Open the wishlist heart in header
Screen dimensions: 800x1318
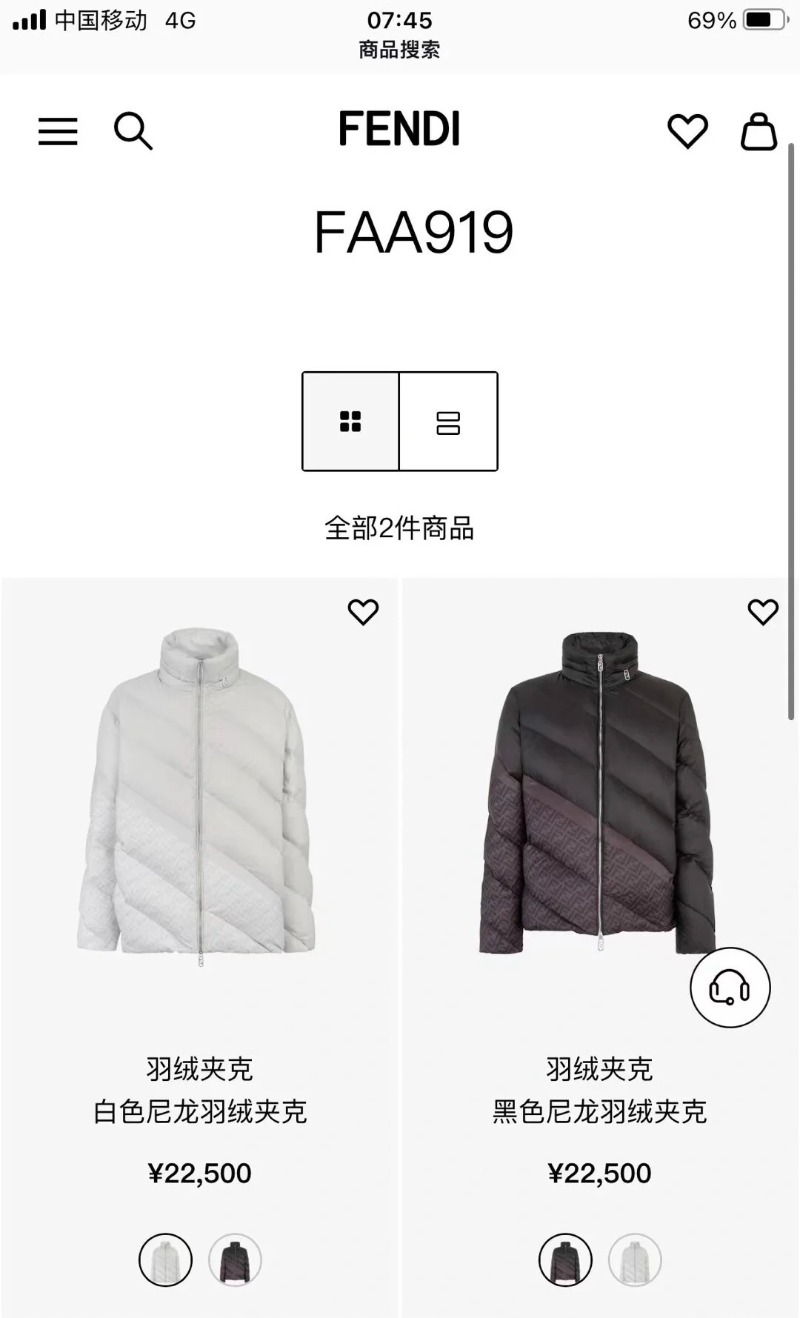(x=688, y=131)
